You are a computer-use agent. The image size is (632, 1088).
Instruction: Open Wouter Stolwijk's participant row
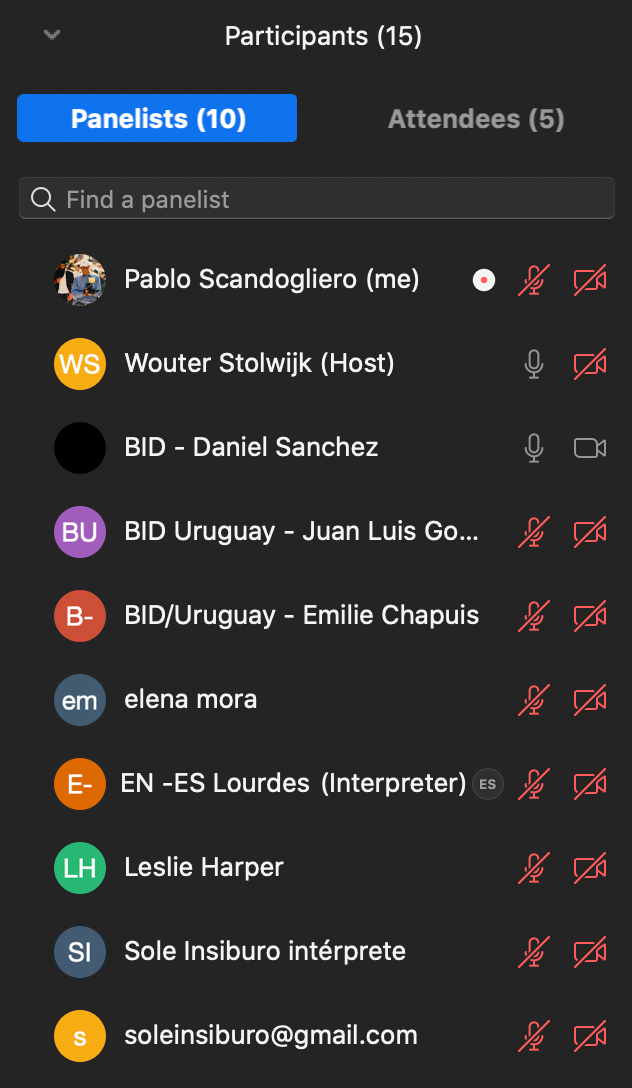point(259,364)
